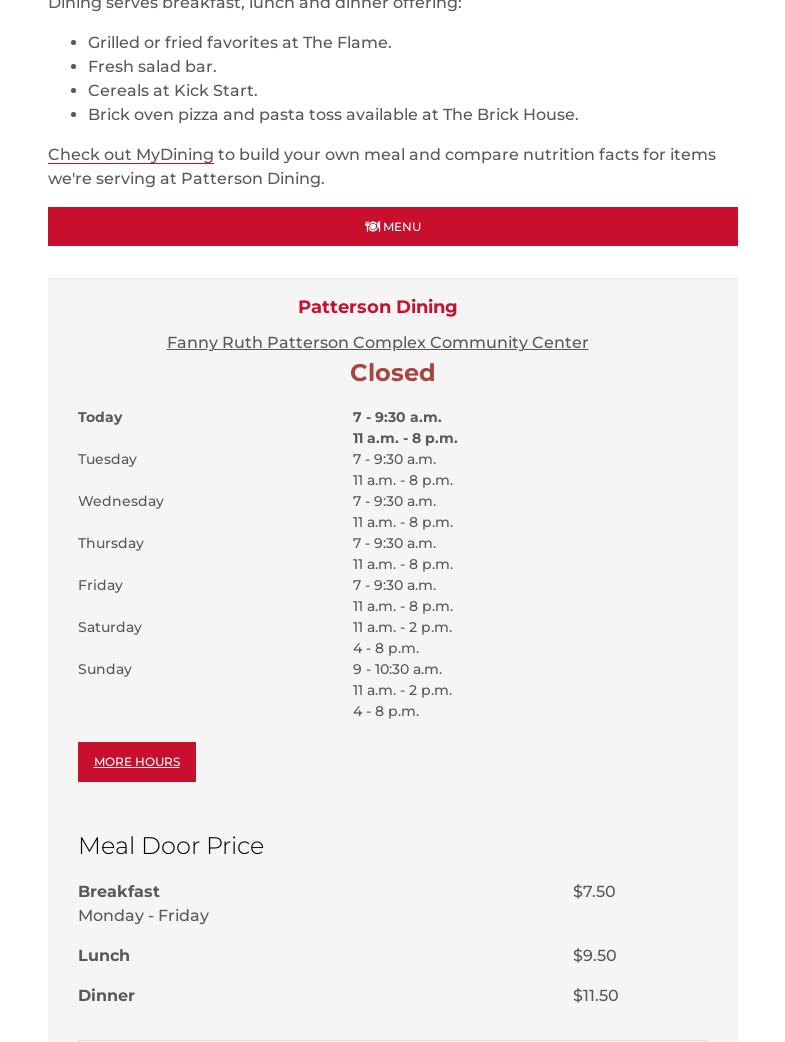Follow the Check out MyDining link
This screenshot has width=785, height=1042.
point(131,155)
